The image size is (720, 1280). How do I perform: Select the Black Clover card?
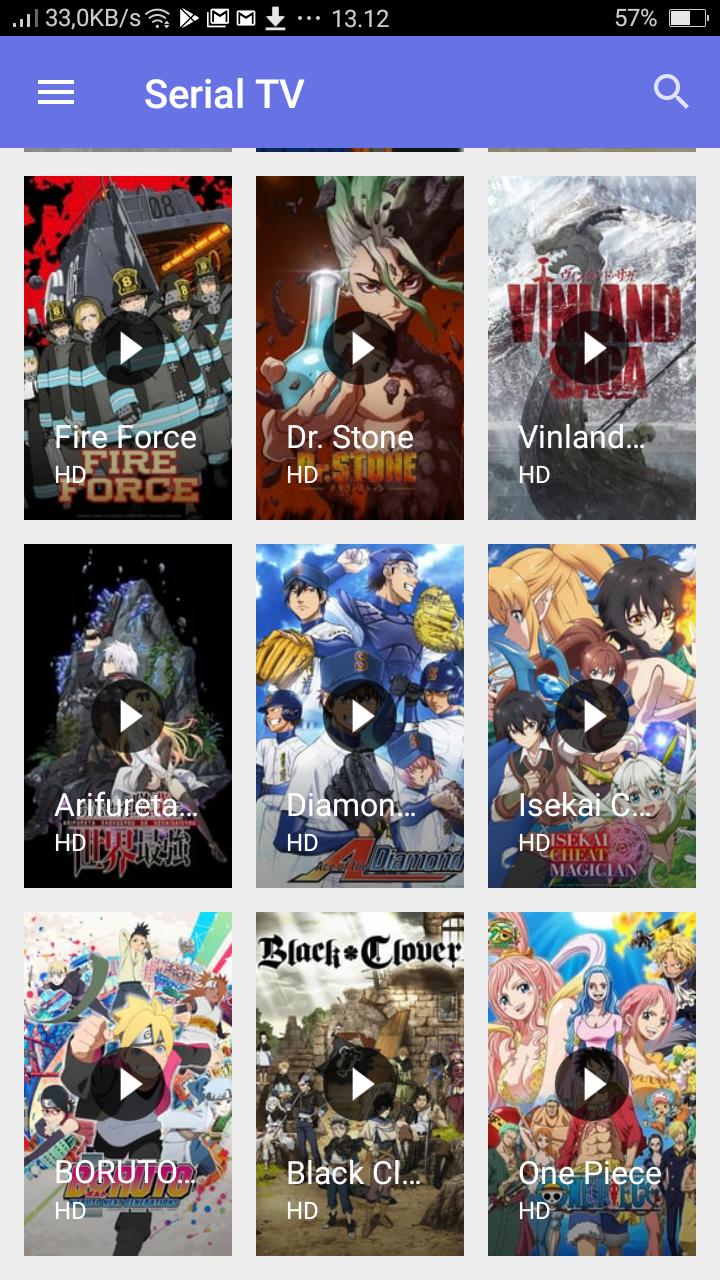tap(360, 1084)
